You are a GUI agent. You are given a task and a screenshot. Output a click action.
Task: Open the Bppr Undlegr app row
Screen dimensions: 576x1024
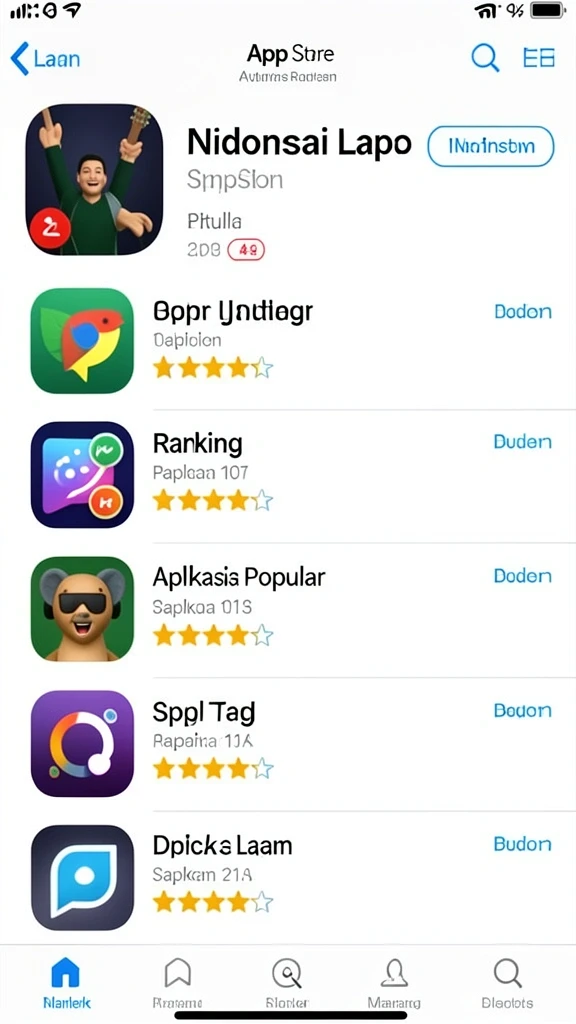pyautogui.click(x=288, y=341)
